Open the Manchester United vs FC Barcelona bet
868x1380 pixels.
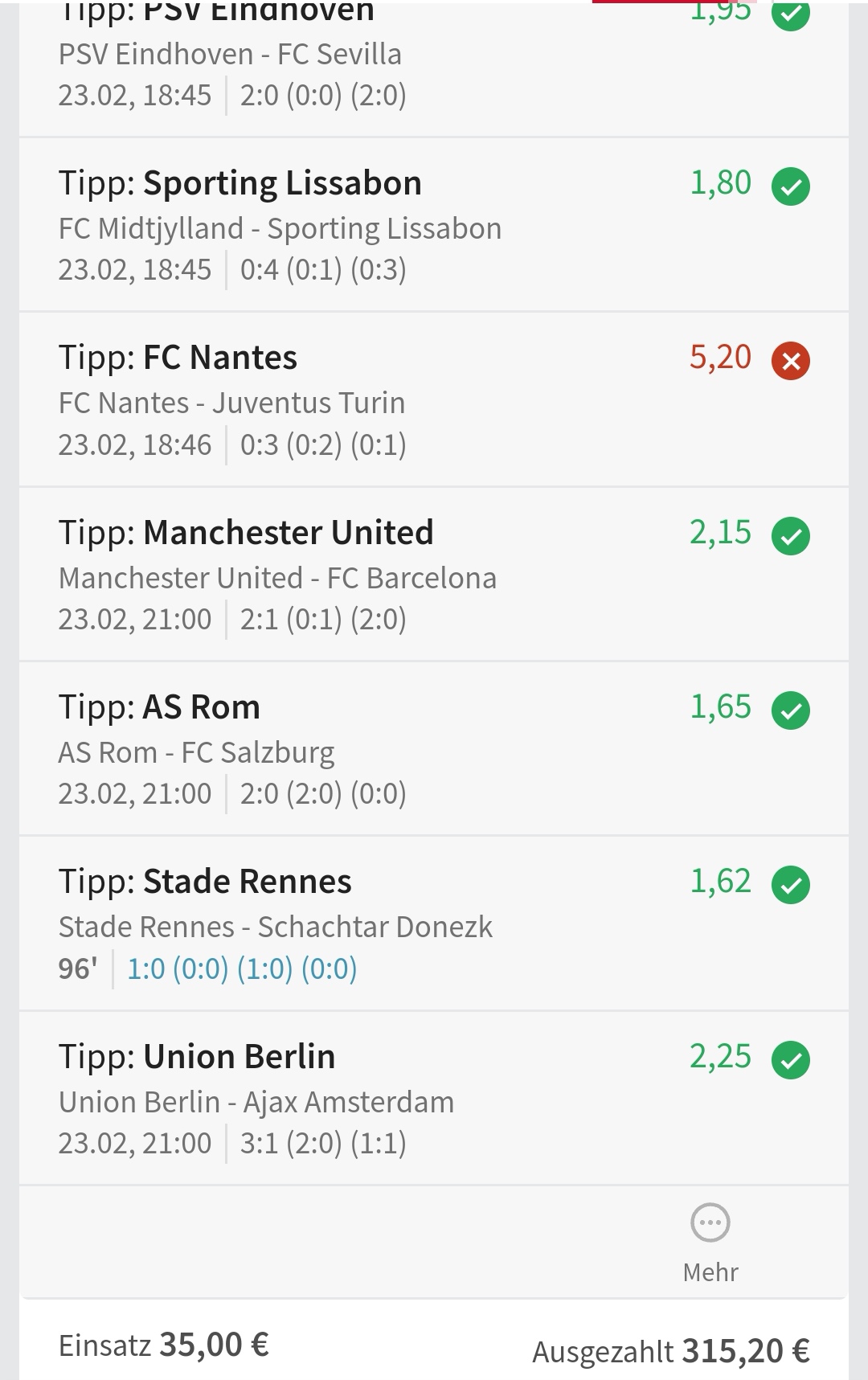(x=434, y=575)
